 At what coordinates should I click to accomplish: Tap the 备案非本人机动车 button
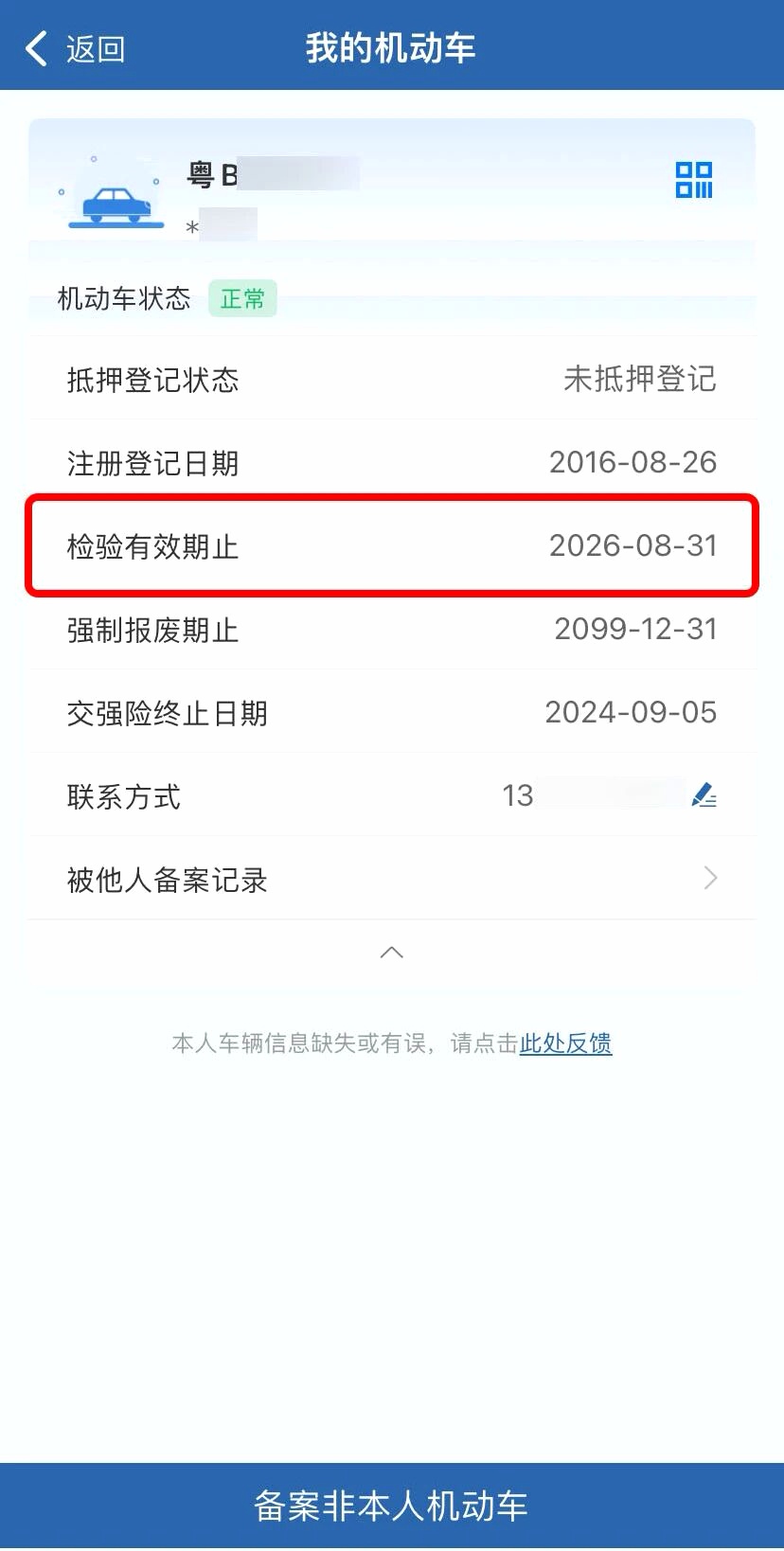coord(391,1505)
